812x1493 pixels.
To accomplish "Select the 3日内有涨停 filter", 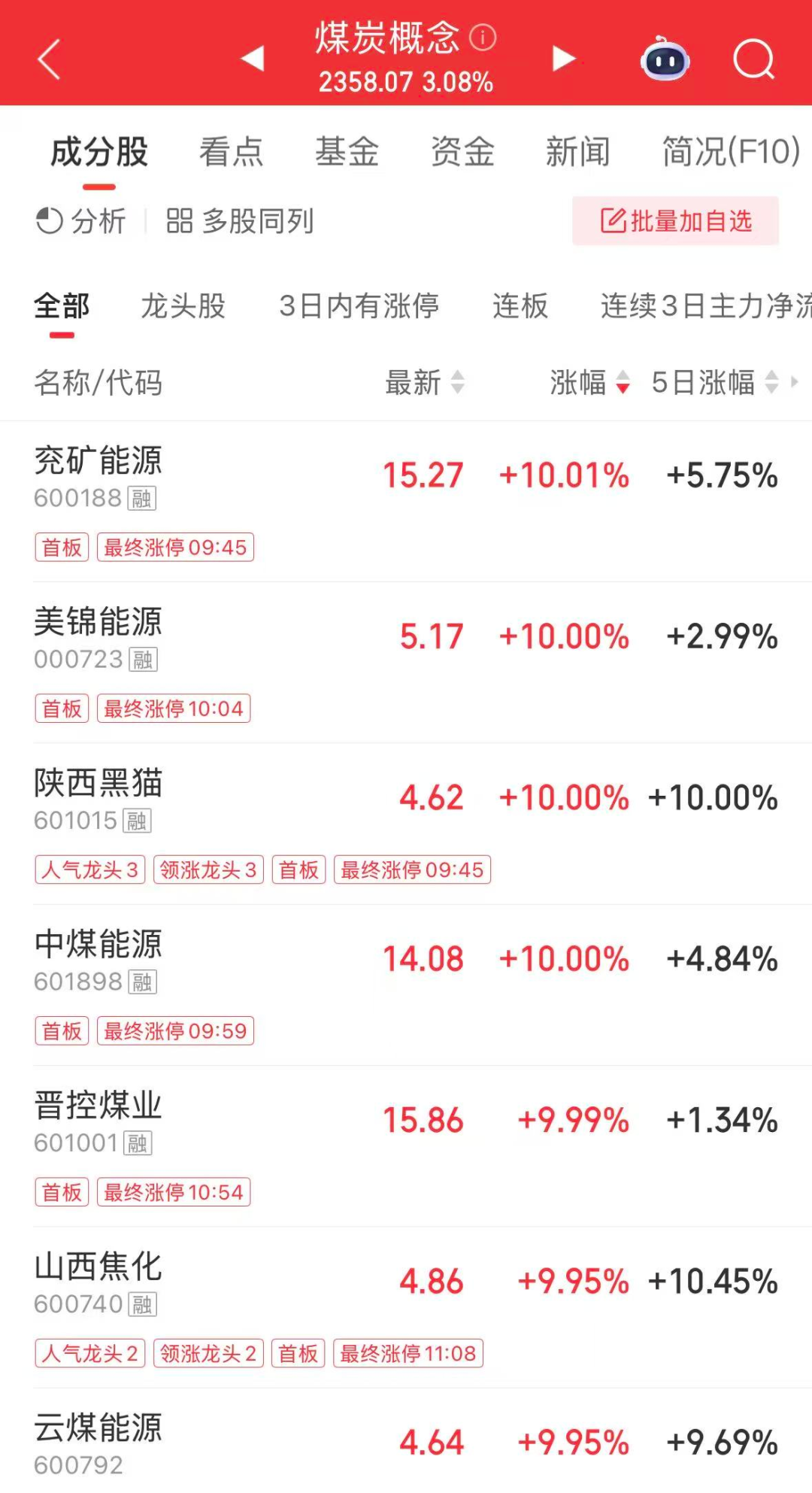I will point(361,305).
